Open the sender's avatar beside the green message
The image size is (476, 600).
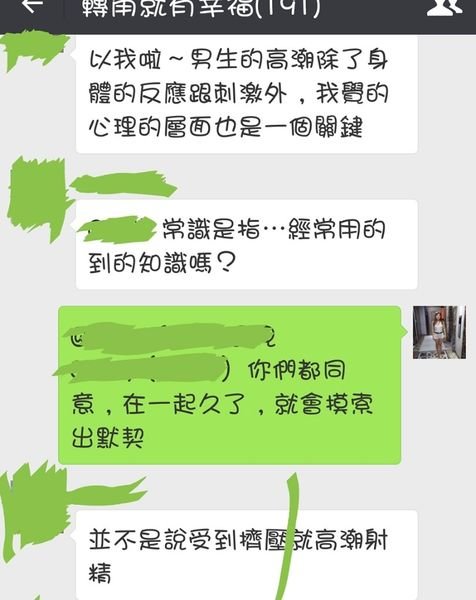(439, 332)
